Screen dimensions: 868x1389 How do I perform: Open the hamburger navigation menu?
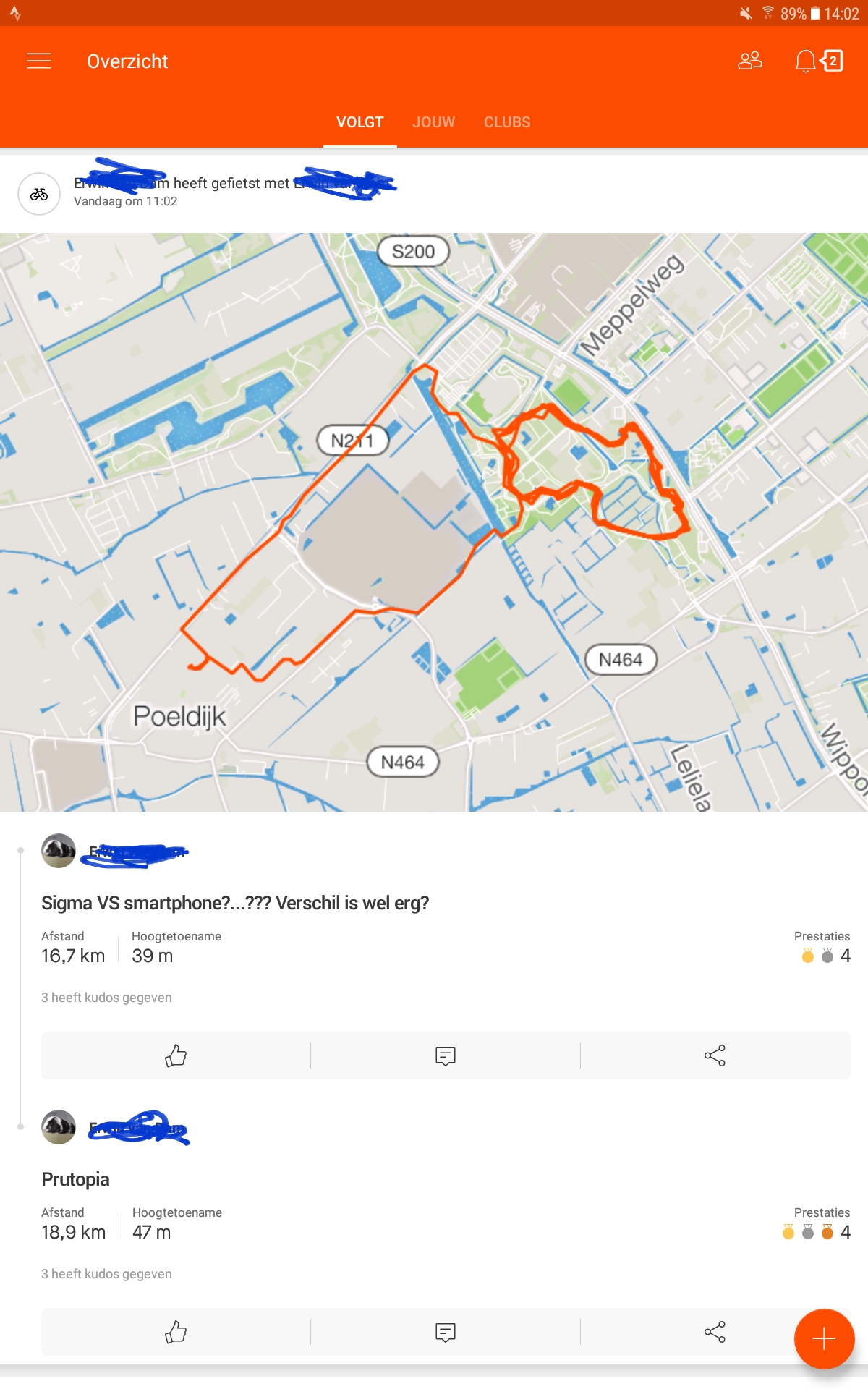39,61
